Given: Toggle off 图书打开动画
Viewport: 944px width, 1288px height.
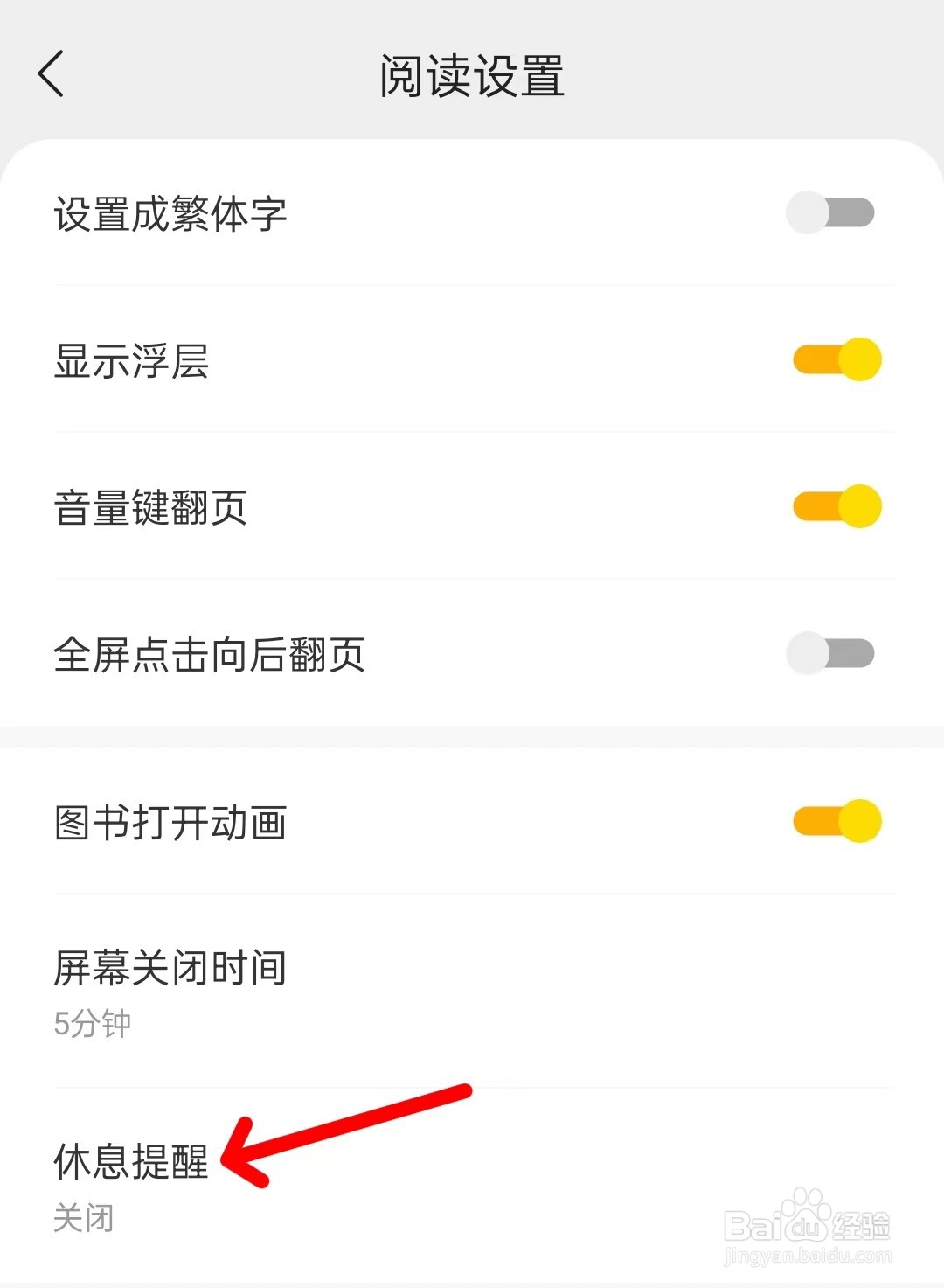Looking at the screenshot, I should click(836, 821).
